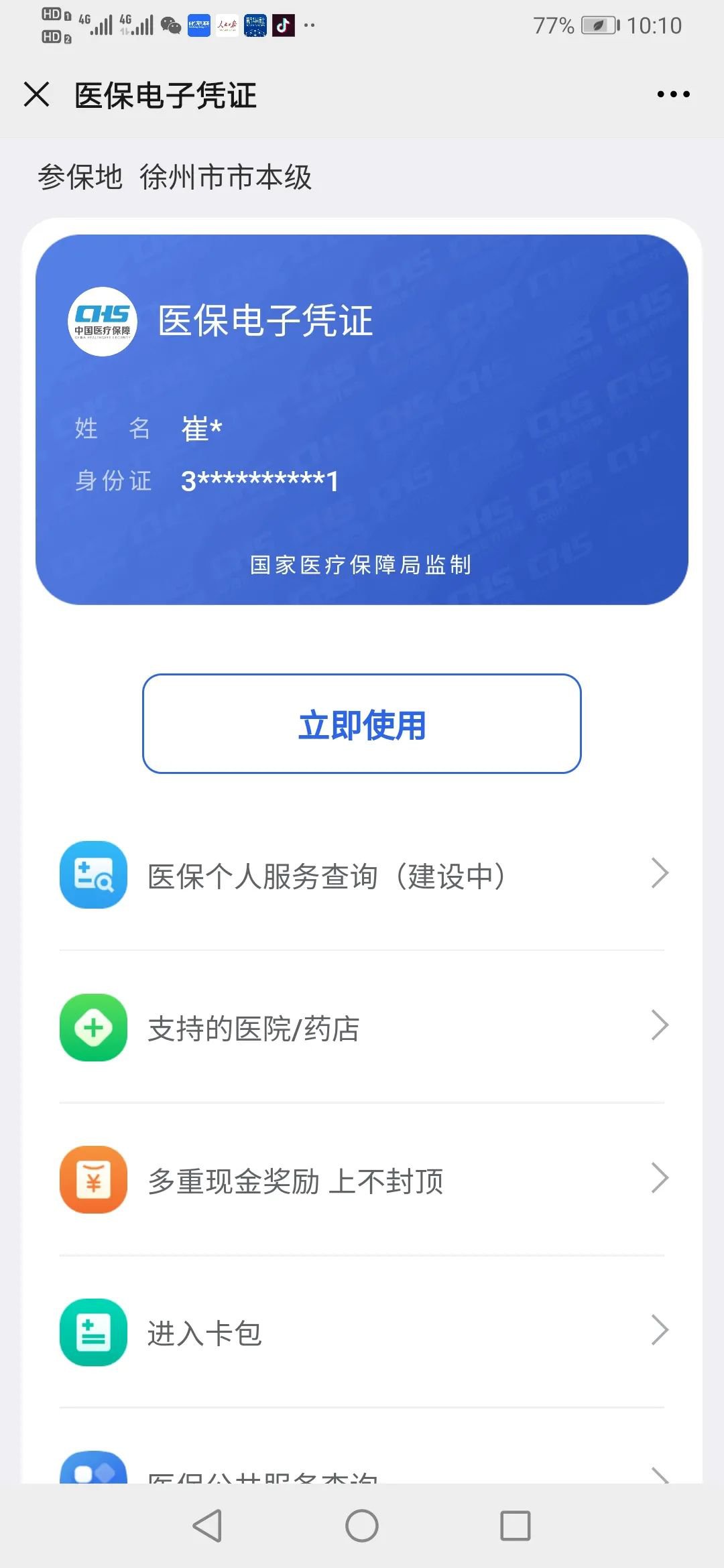View 支持的医院/药店 list
724x1568 pixels.
tap(362, 1028)
